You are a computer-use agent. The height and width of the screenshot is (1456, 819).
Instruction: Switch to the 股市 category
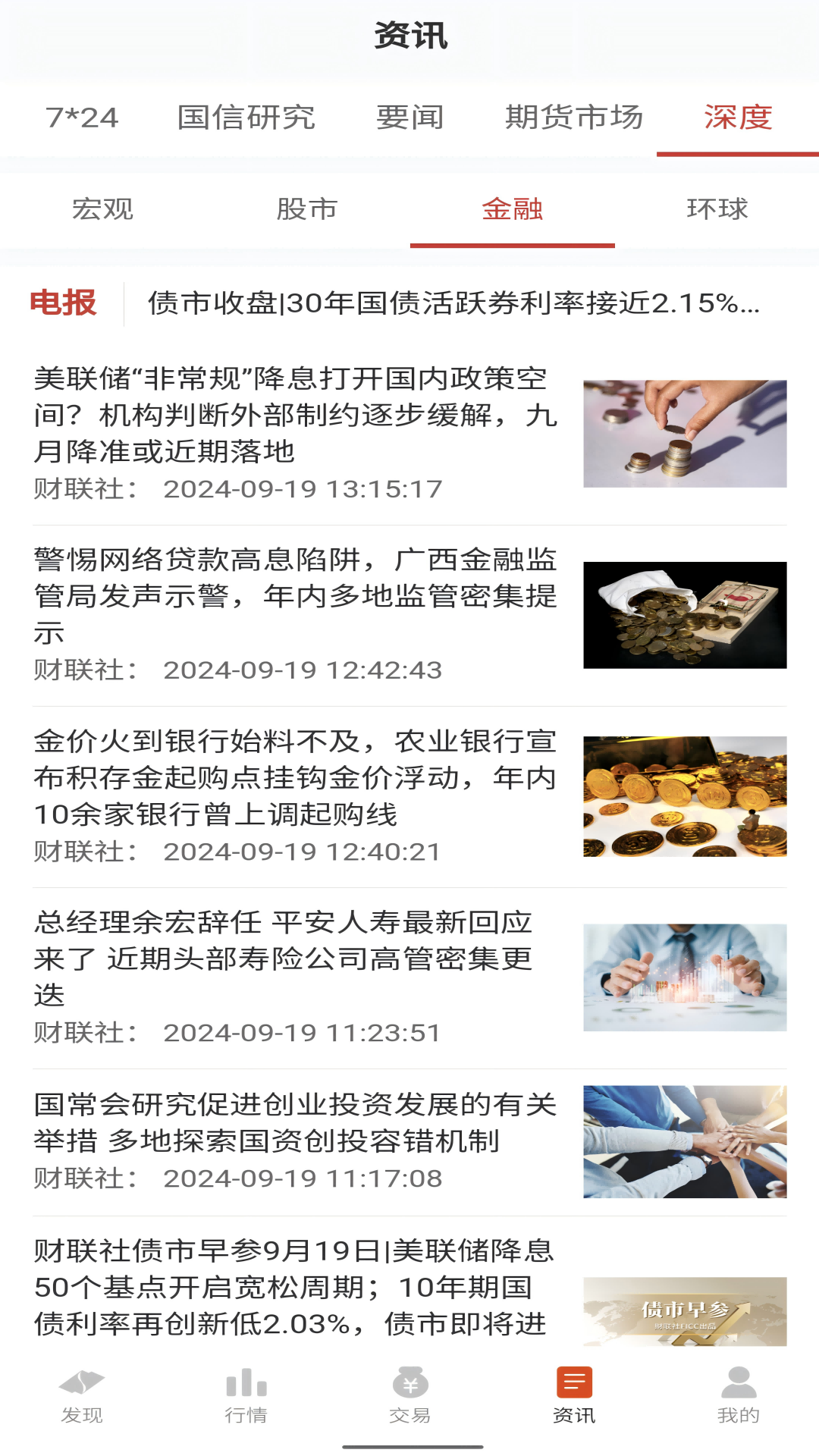click(307, 210)
